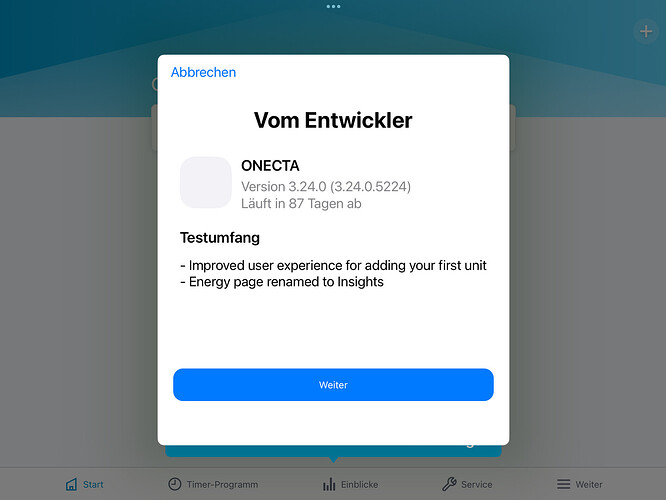Tap the plus icon to add a unit
Viewport: 666px width, 500px height.
(645, 31)
